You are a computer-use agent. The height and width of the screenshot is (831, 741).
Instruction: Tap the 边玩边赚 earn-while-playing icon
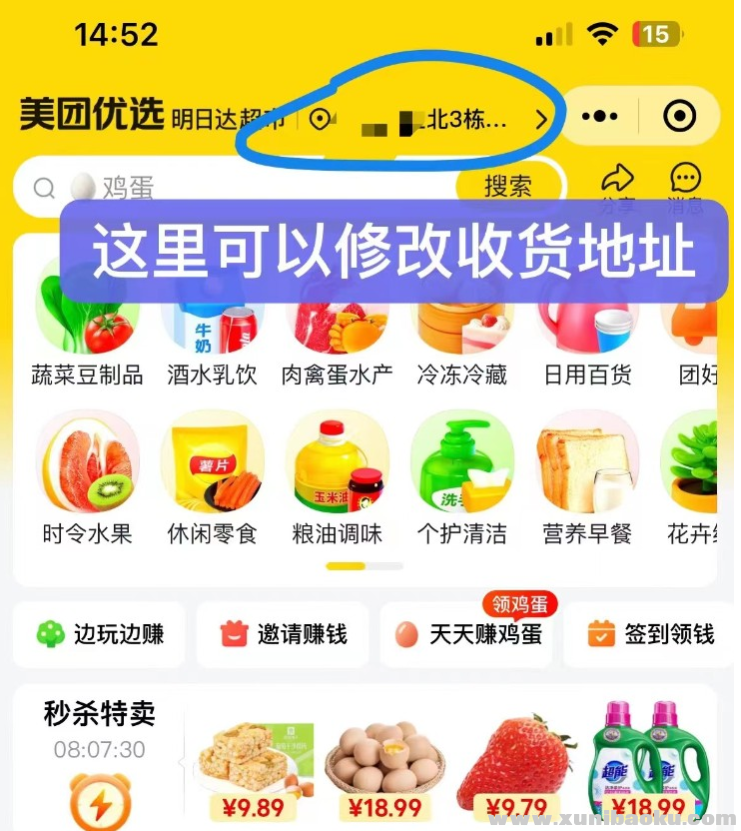pos(98,634)
